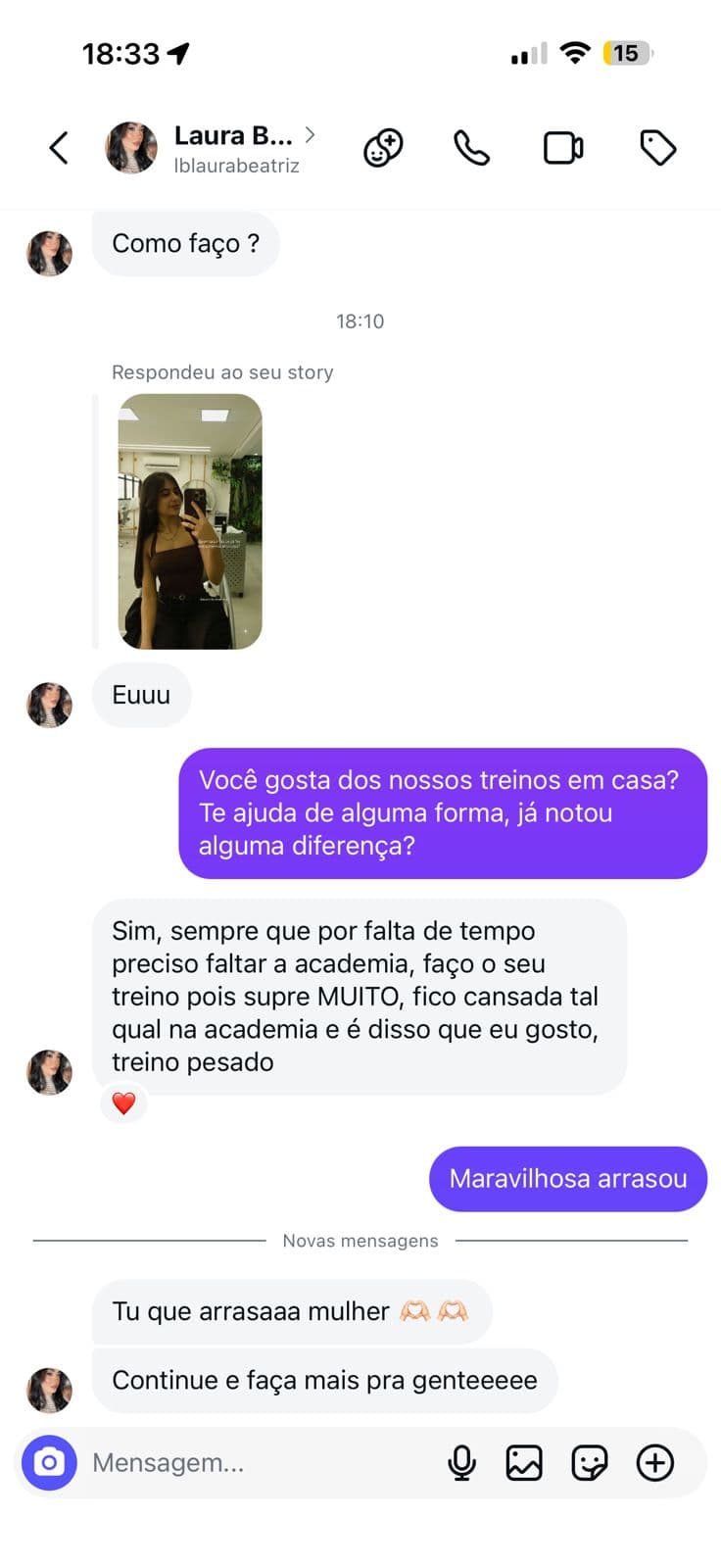Expand Laura's profile details via the header chevron
The width and height of the screenshot is (721, 1568).
312,135
